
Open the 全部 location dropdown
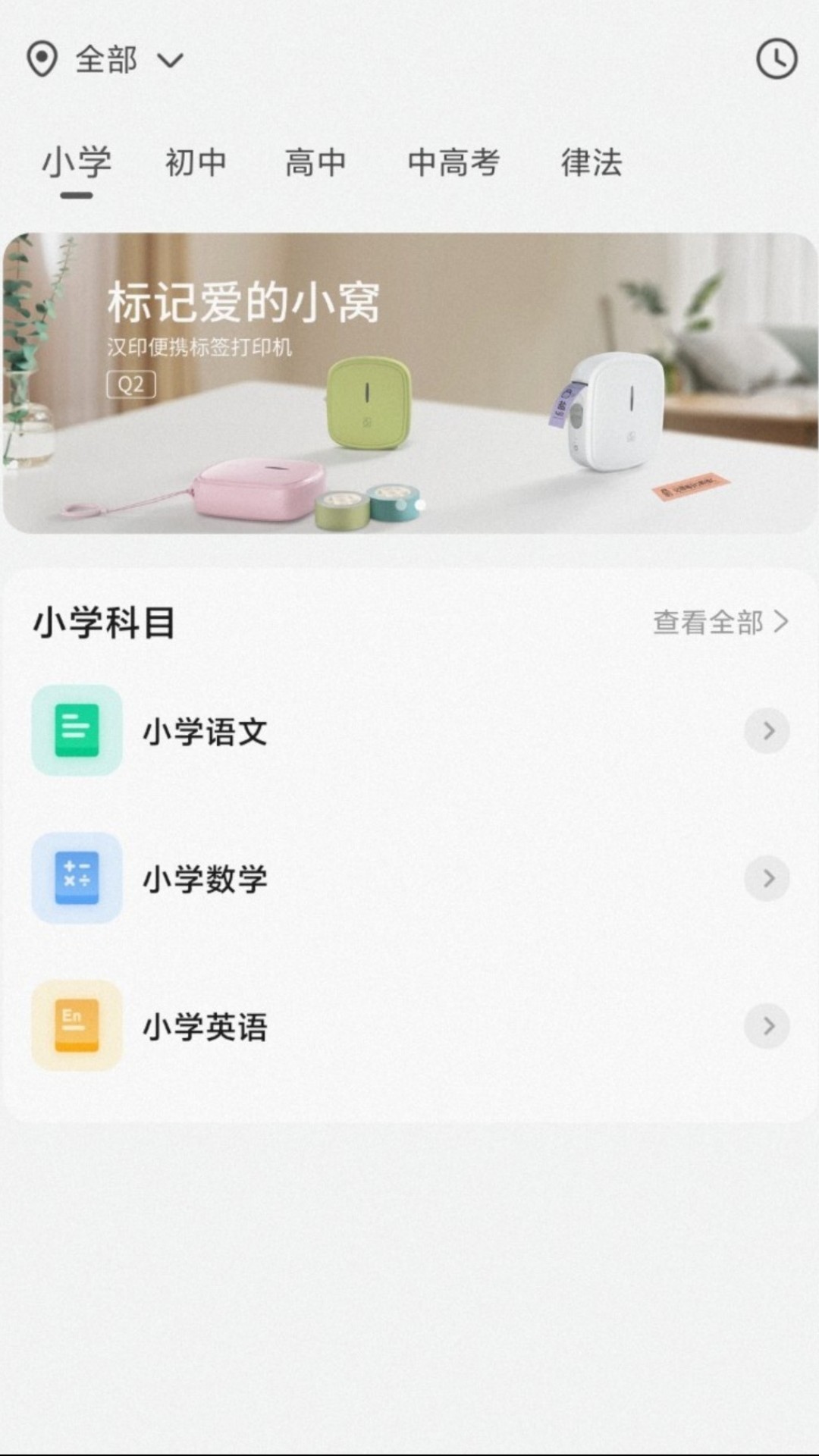[x=106, y=59]
